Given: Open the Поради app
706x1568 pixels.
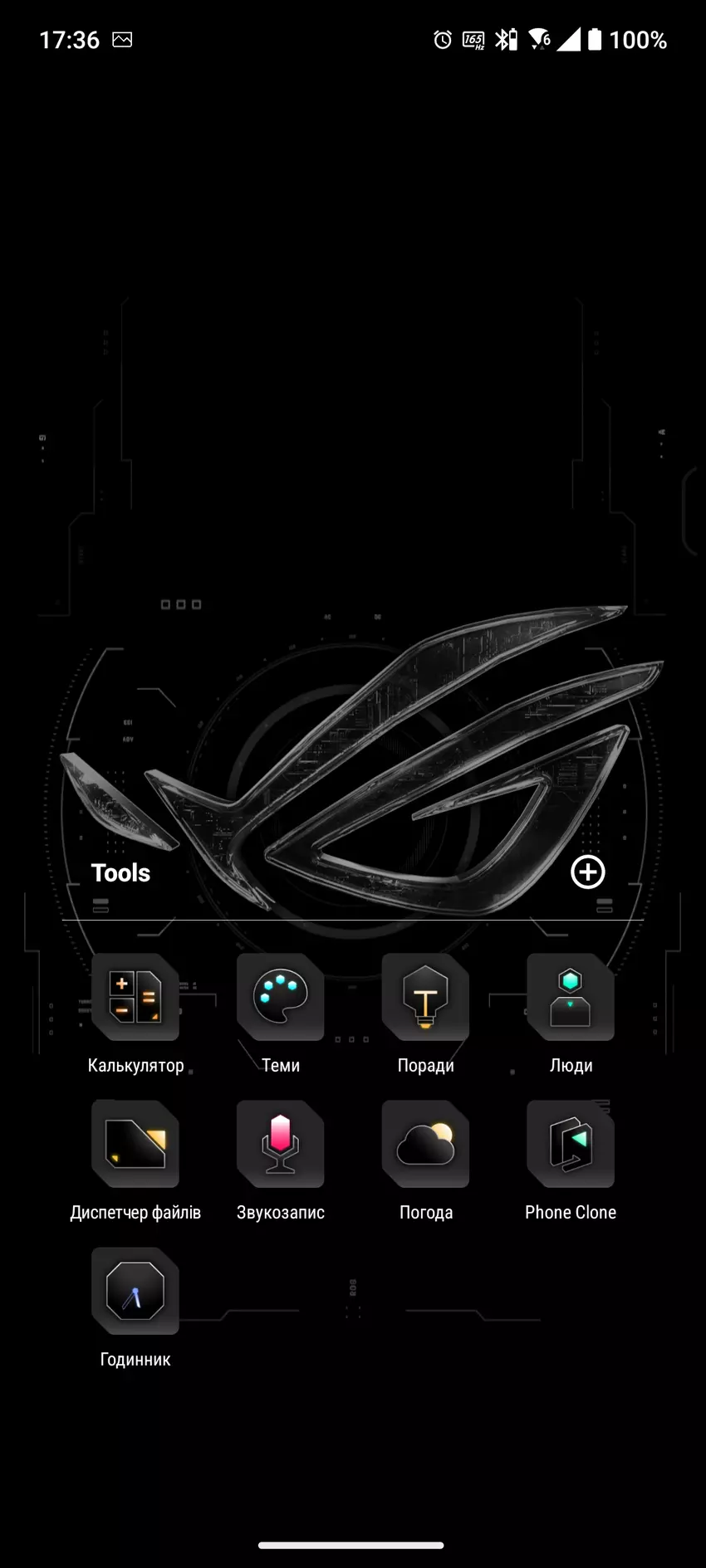Looking at the screenshot, I should 425,997.
